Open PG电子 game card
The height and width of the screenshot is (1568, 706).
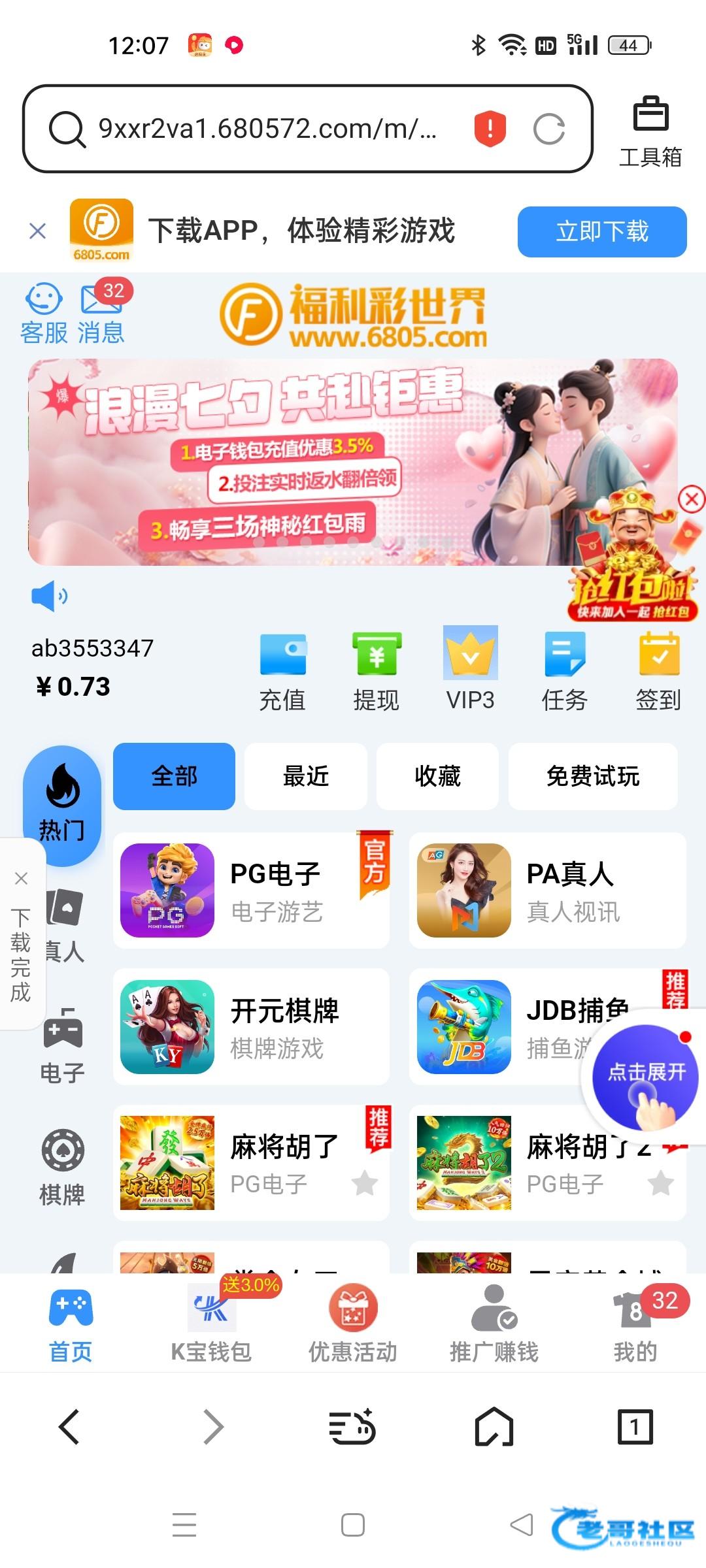pyautogui.click(x=251, y=890)
